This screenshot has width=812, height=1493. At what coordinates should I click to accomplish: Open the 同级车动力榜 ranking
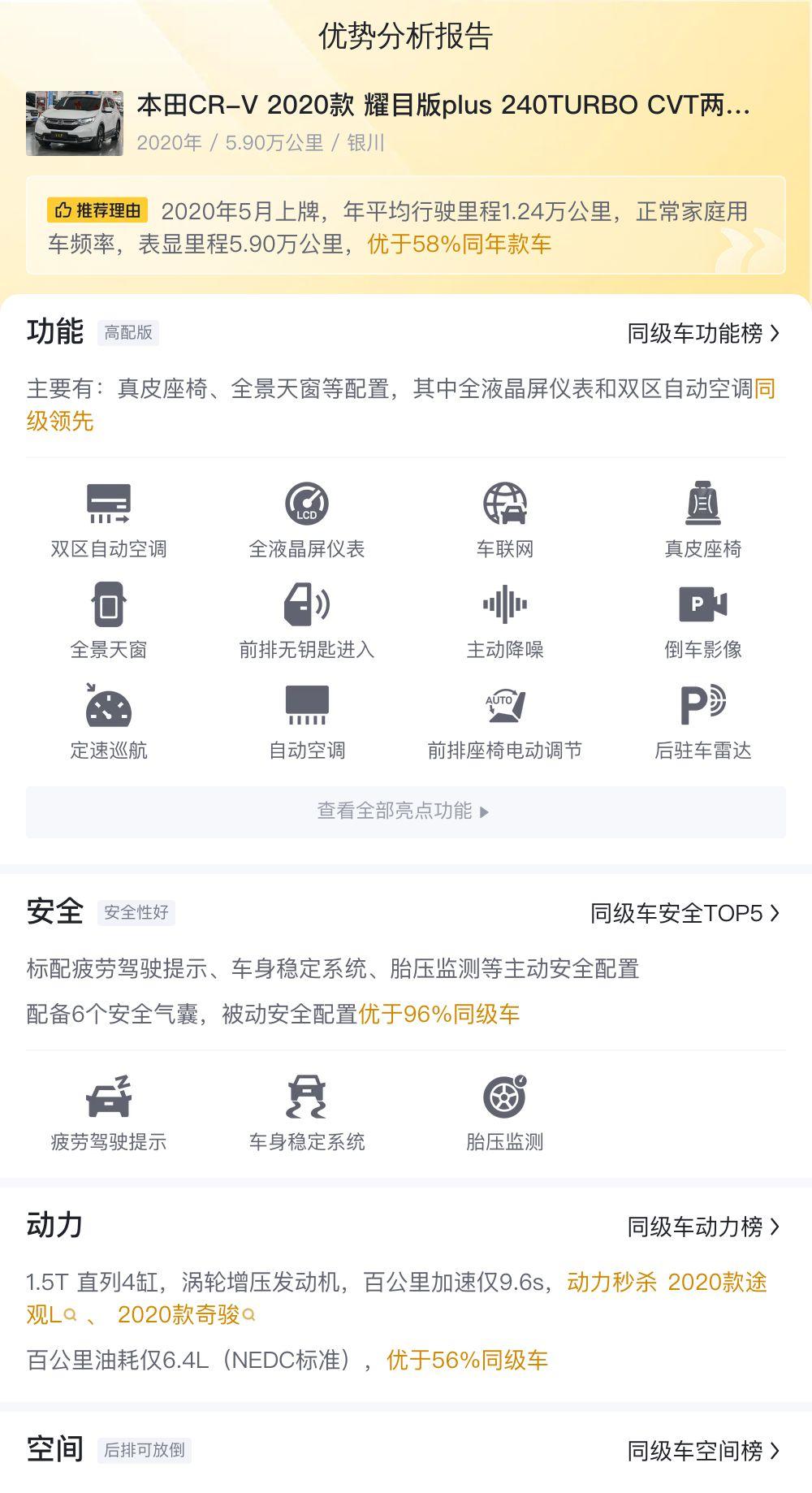[703, 1227]
